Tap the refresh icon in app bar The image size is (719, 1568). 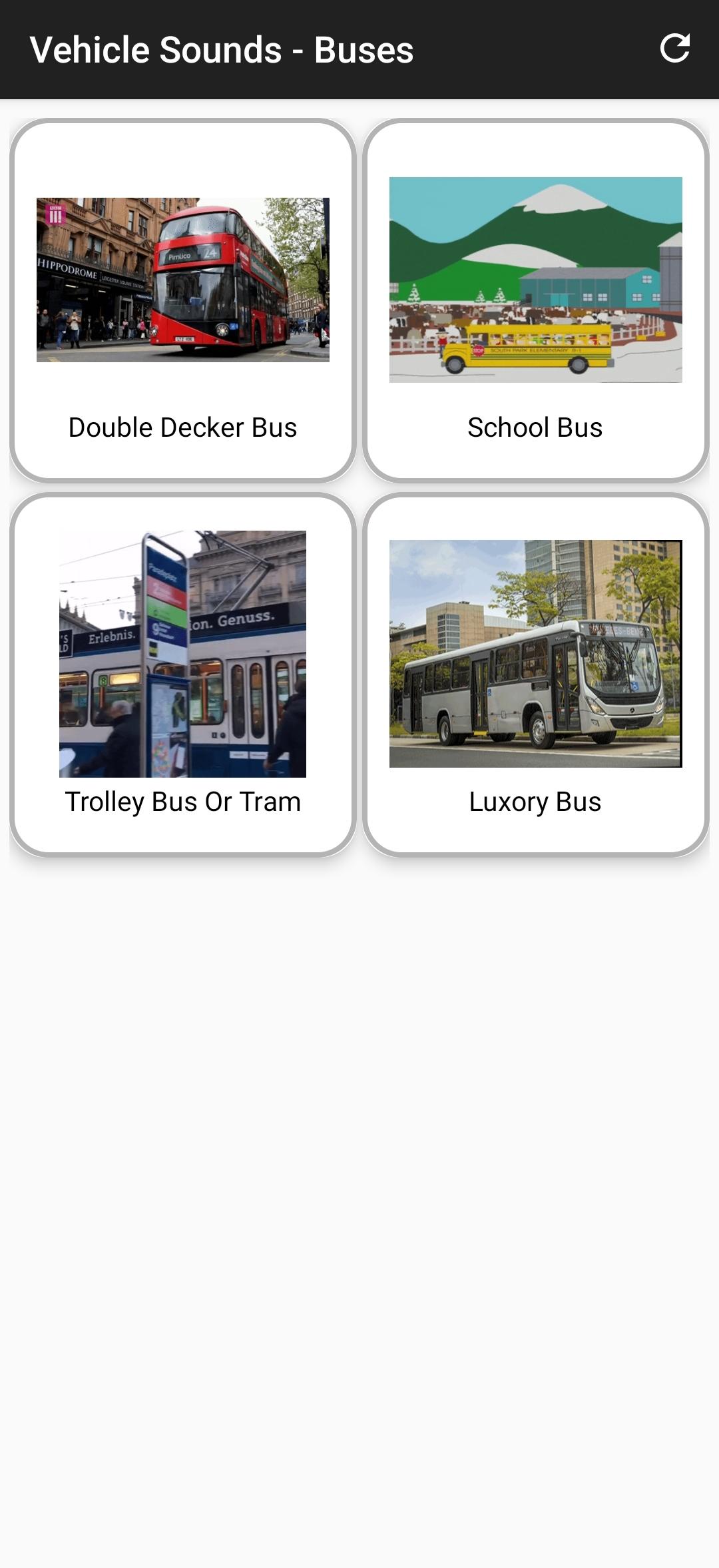(x=674, y=49)
